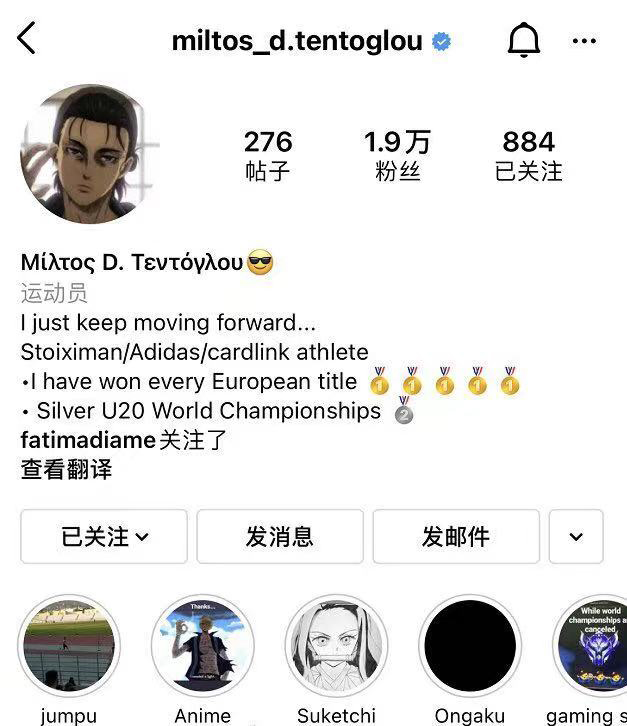627x726 pixels.
Task: Open the 已关注 following dropdown
Action: [104, 537]
